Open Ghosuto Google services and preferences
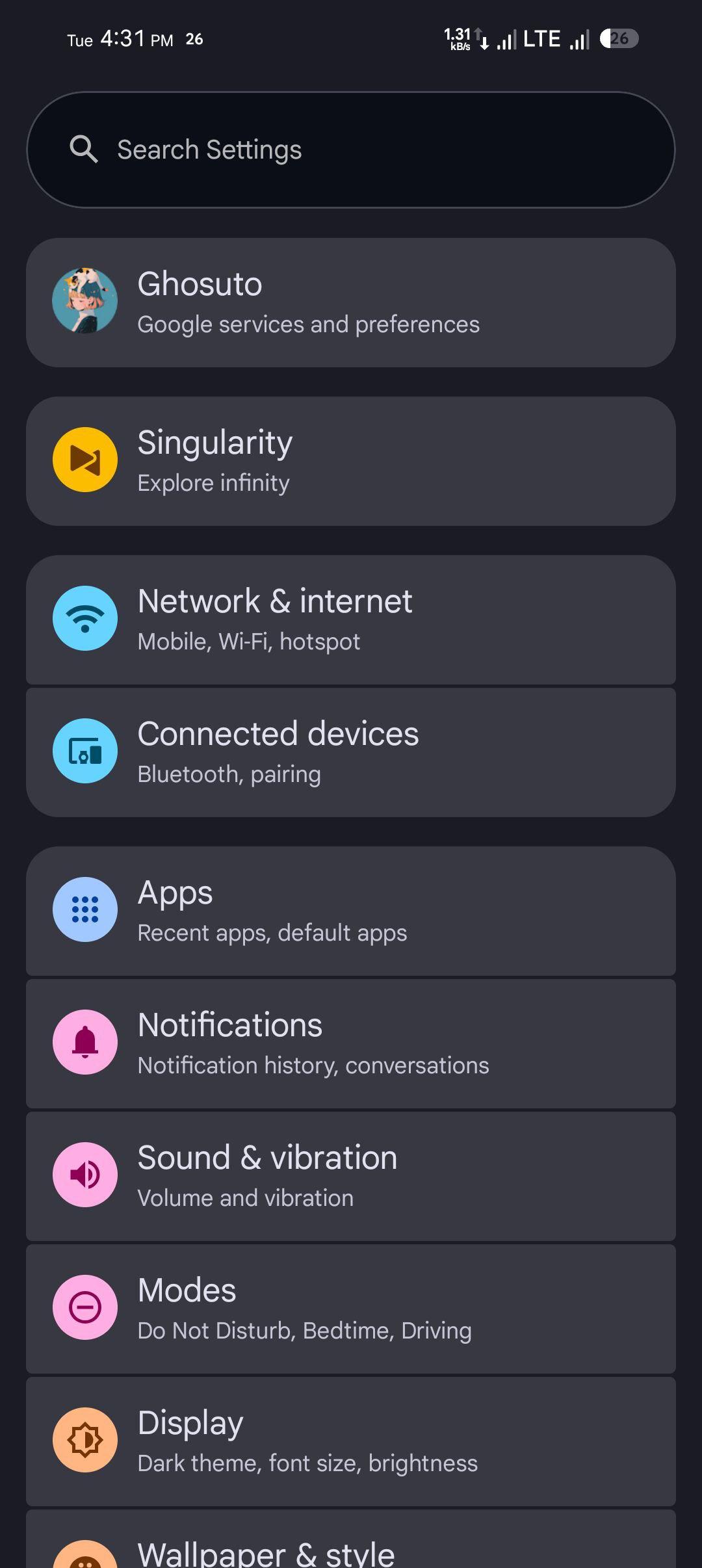702x1568 pixels. tap(351, 302)
